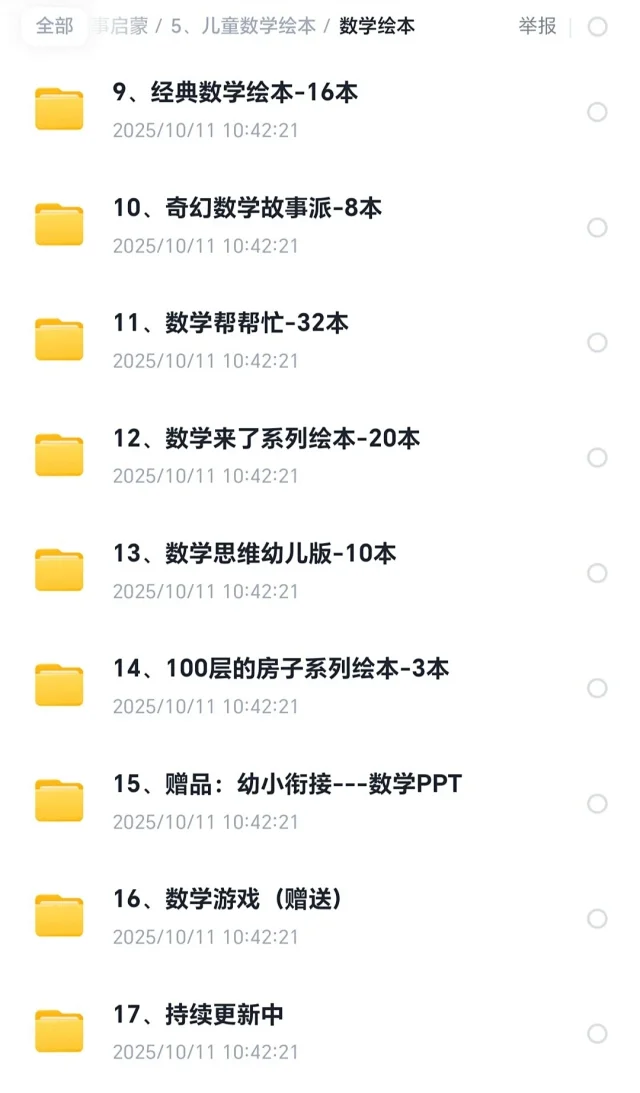The height and width of the screenshot is (1093, 640).
Task: Toggle the select-all circle beside 举报
Action: coord(597,27)
